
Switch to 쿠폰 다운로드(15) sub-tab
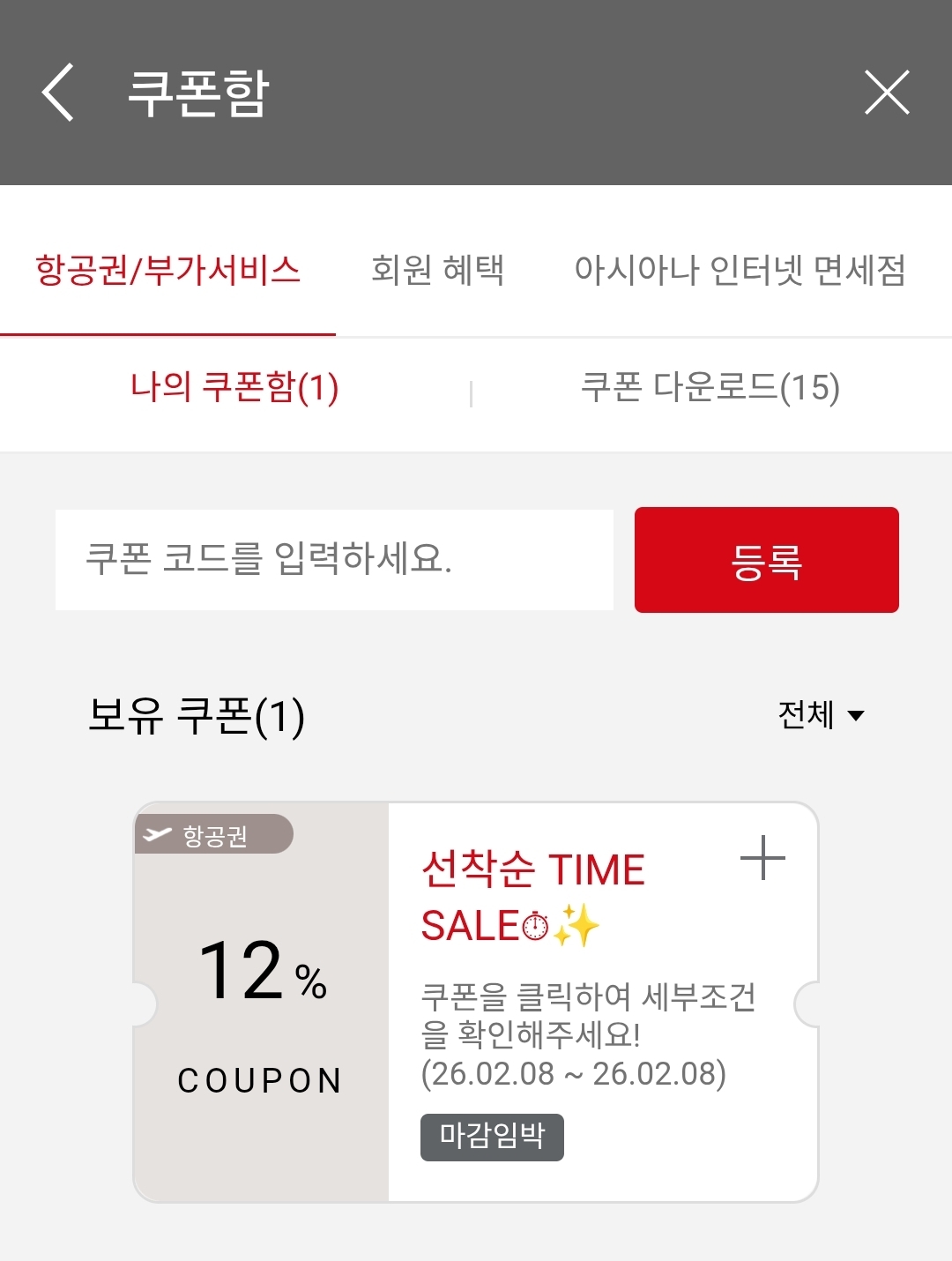(710, 388)
